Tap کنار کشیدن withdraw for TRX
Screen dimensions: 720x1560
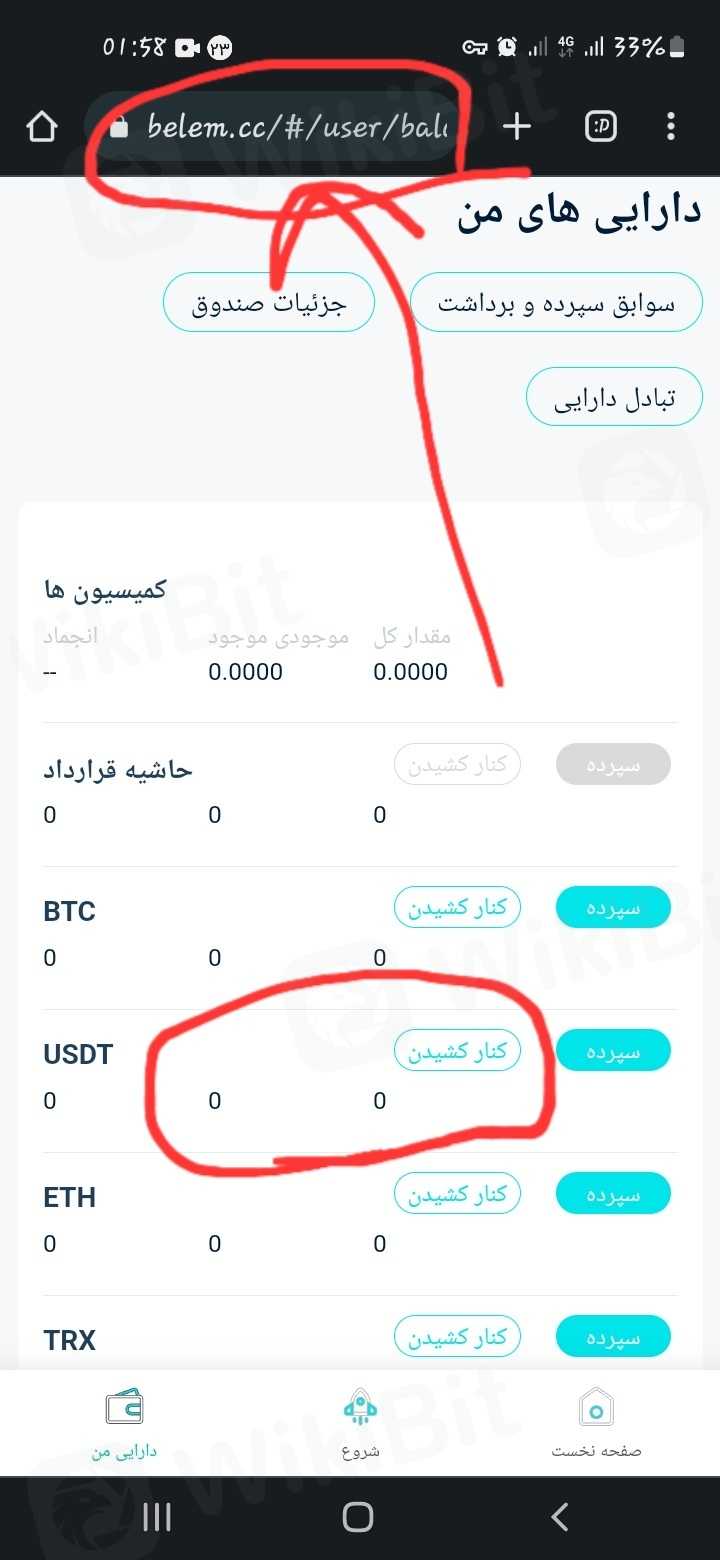pyautogui.click(x=457, y=1337)
